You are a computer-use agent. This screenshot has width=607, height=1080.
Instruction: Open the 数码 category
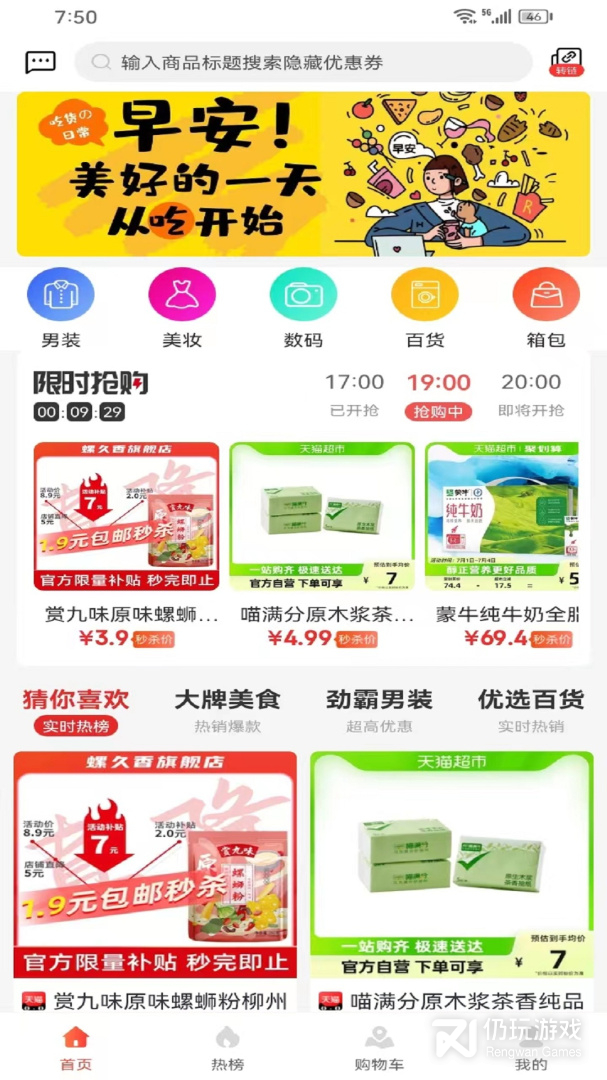(x=303, y=307)
